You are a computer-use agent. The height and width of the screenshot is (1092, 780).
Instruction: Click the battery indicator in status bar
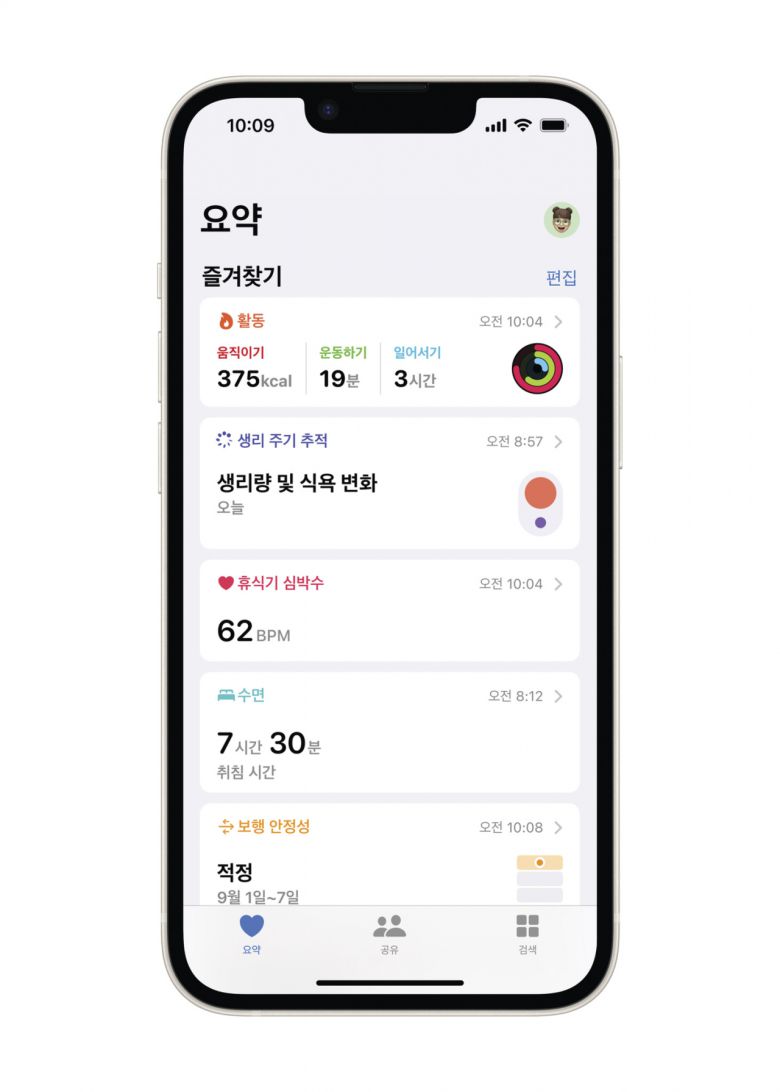tap(552, 127)
